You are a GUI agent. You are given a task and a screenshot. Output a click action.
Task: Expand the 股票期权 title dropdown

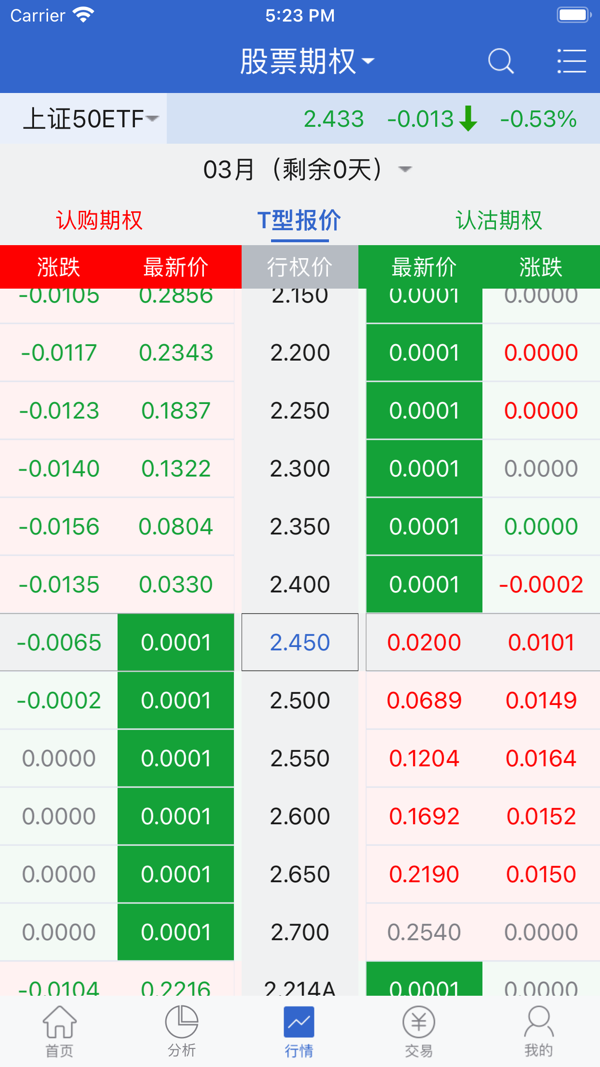click(307, 61)
